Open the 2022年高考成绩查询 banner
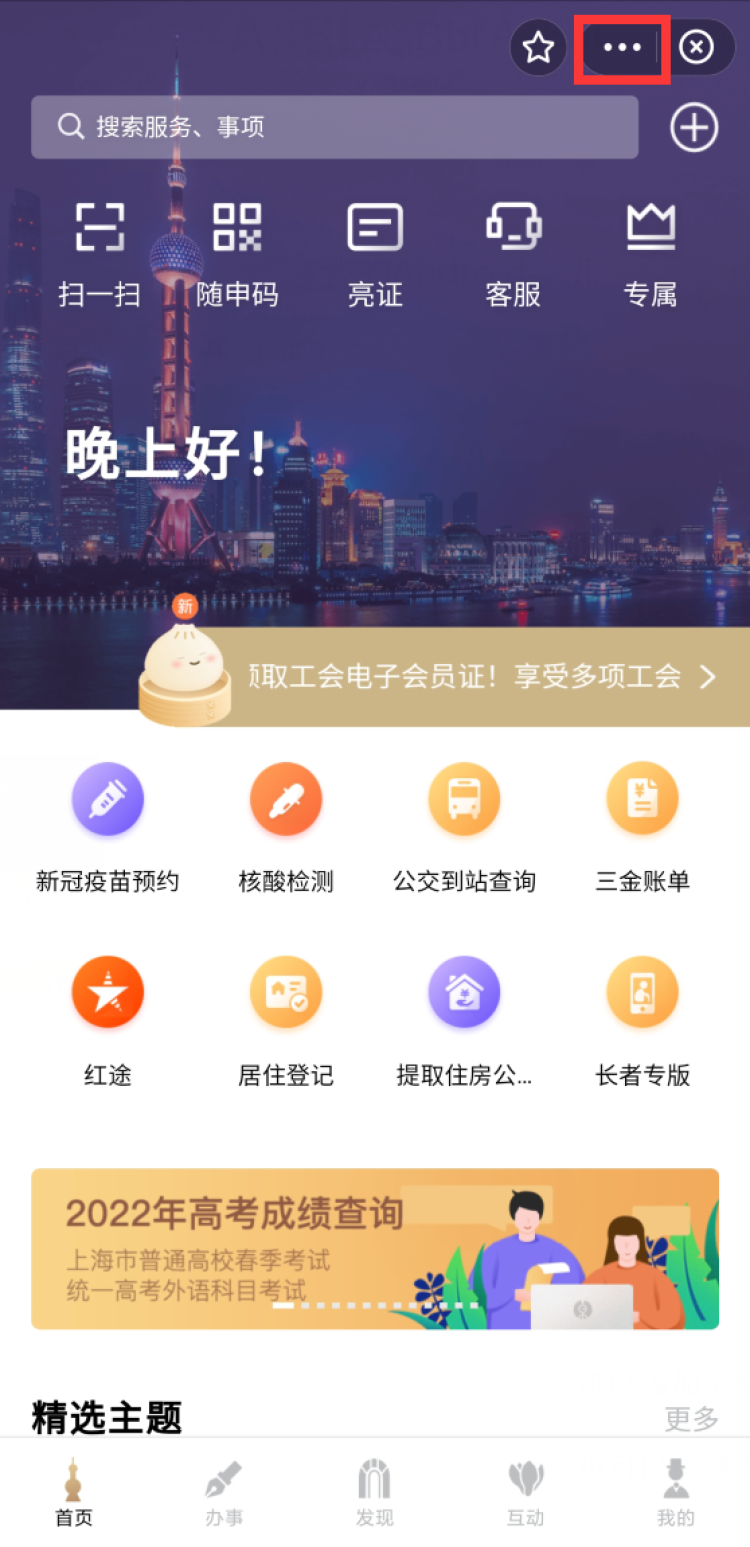 375,1249
